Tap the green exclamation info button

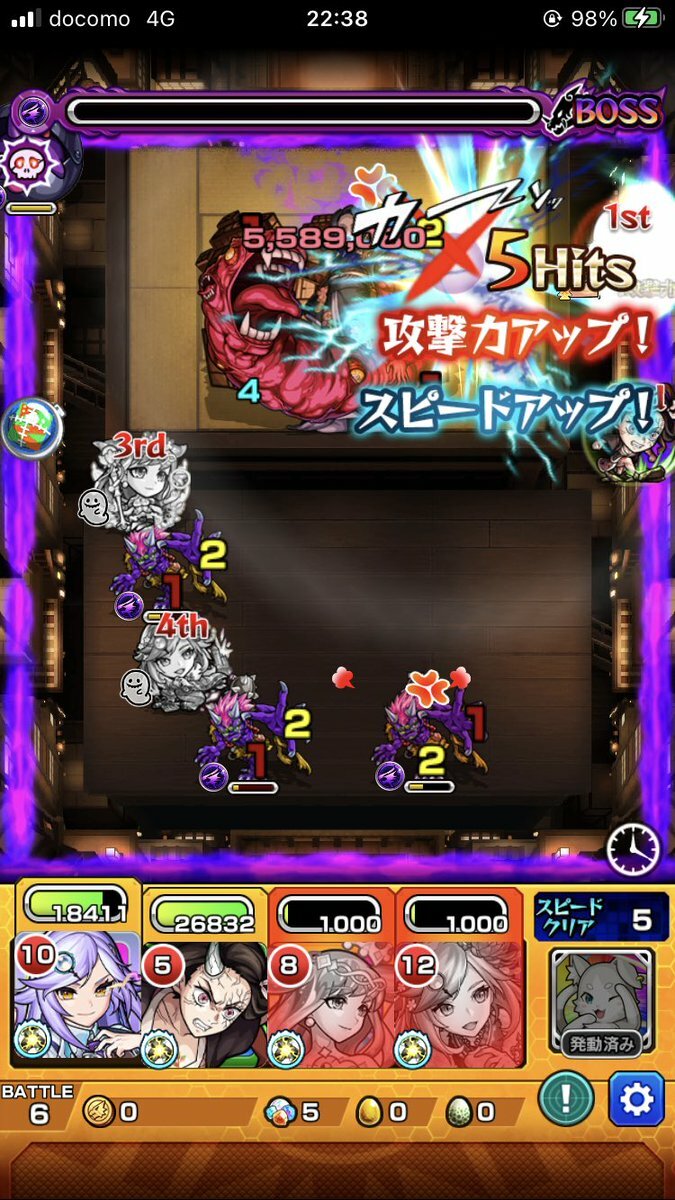click(565, 1101)
